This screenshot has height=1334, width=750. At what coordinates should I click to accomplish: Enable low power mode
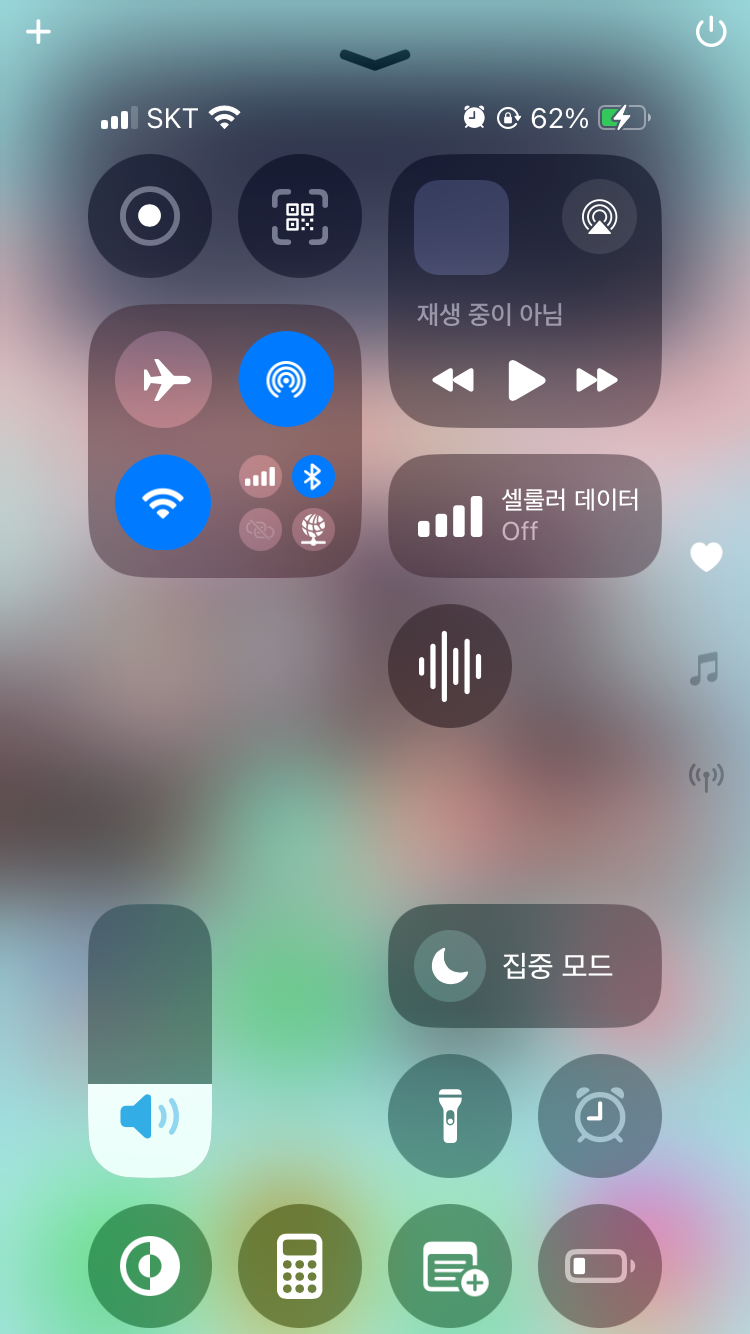600,1266
